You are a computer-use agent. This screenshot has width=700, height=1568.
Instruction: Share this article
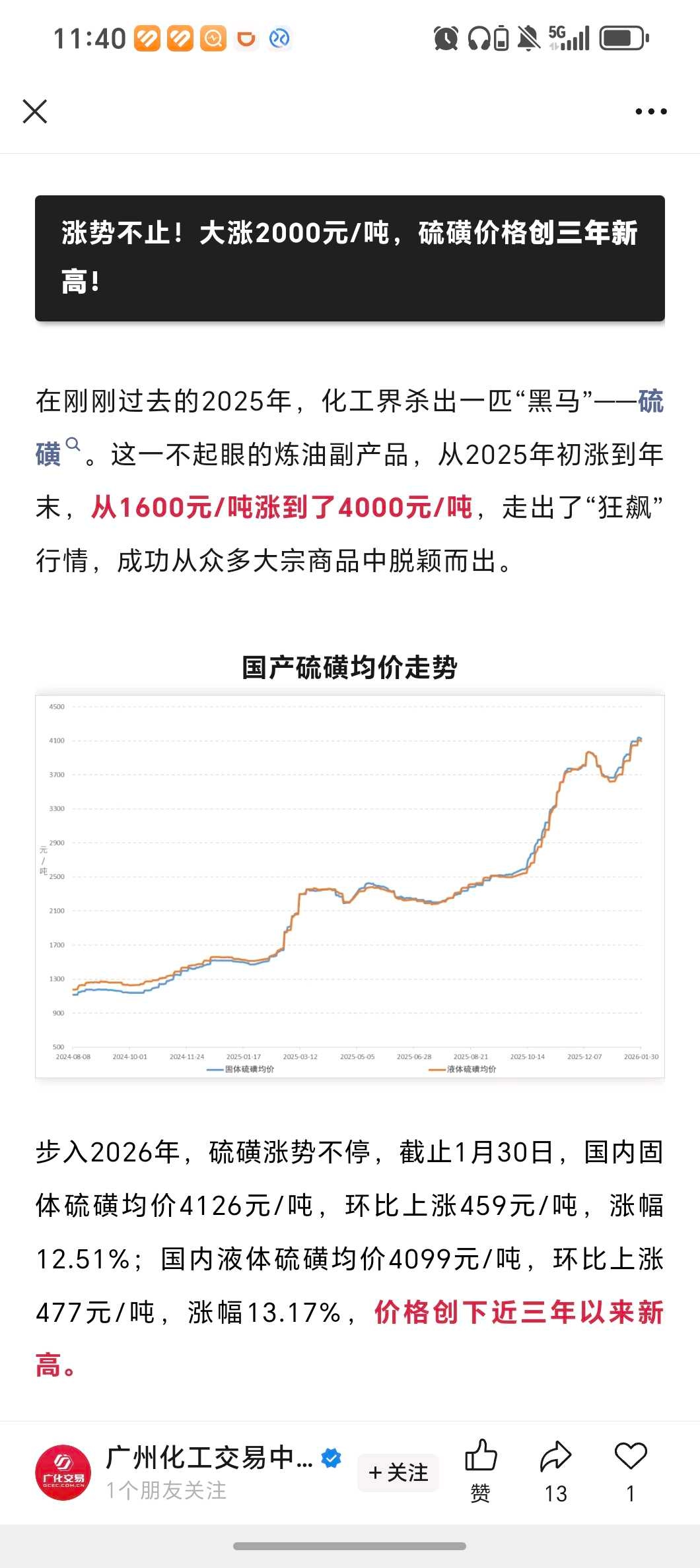click(556, 1472)
